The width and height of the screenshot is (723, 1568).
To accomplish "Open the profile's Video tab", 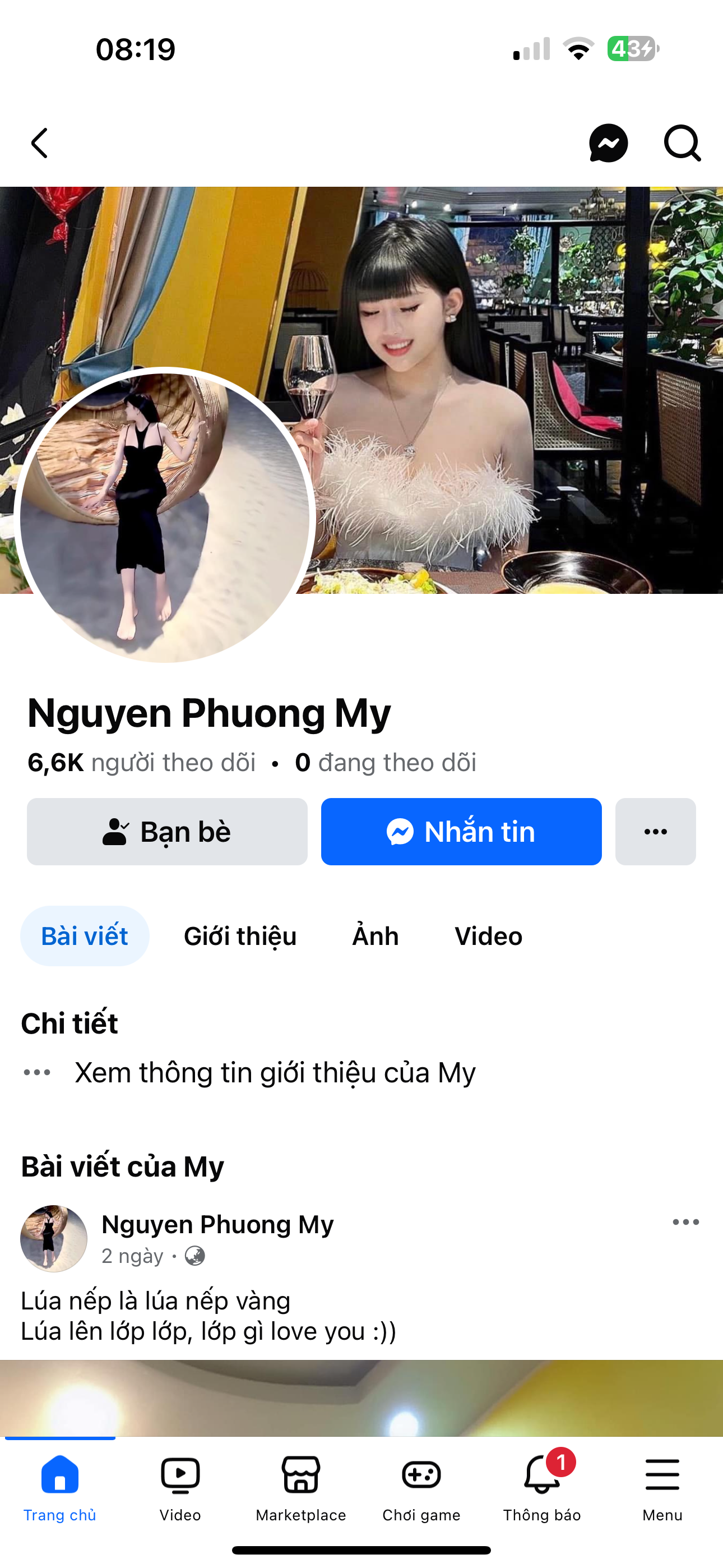I will (x=488, y=936).
